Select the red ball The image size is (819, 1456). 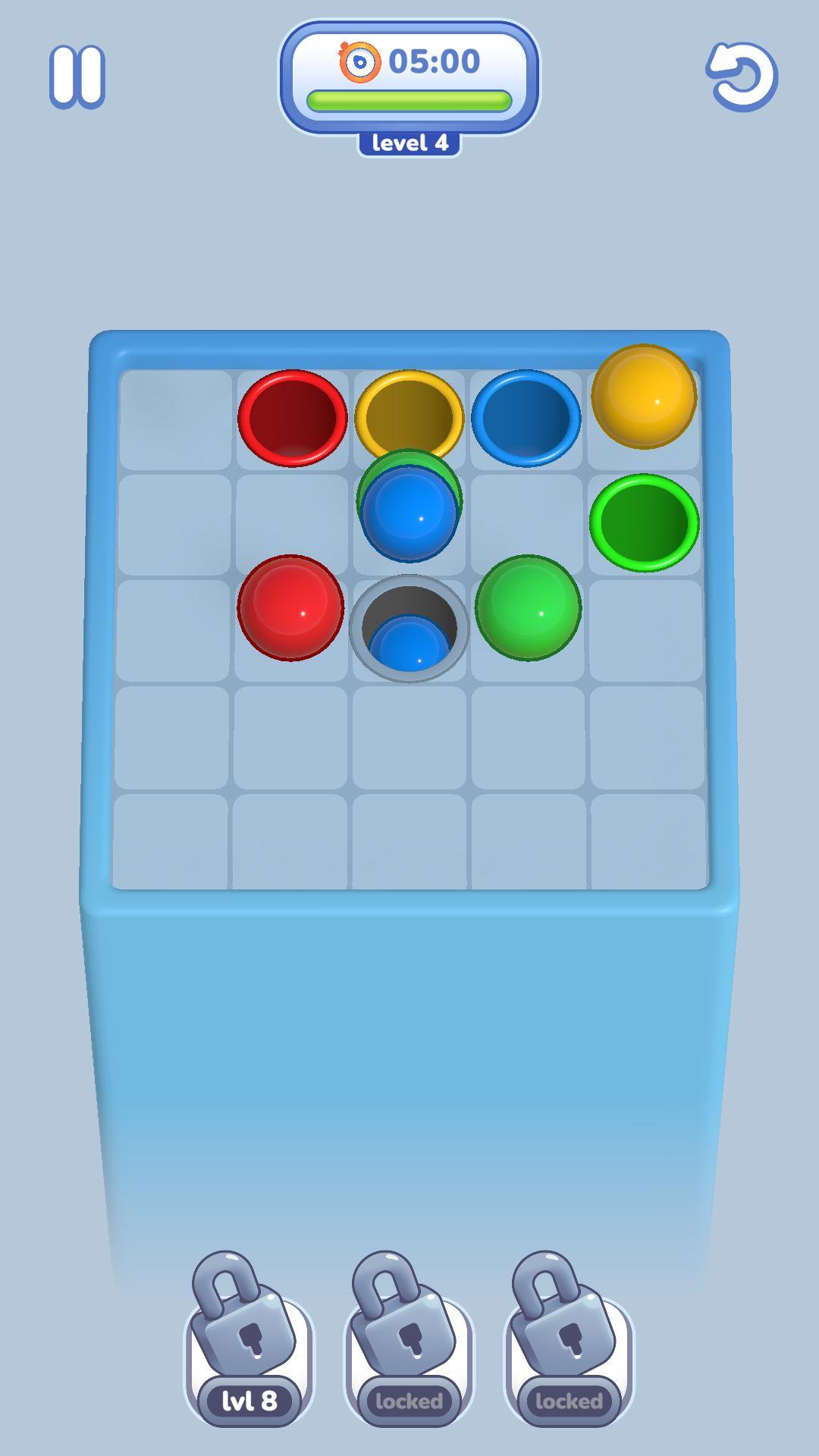pyautogui.click(x=290, y=607)
